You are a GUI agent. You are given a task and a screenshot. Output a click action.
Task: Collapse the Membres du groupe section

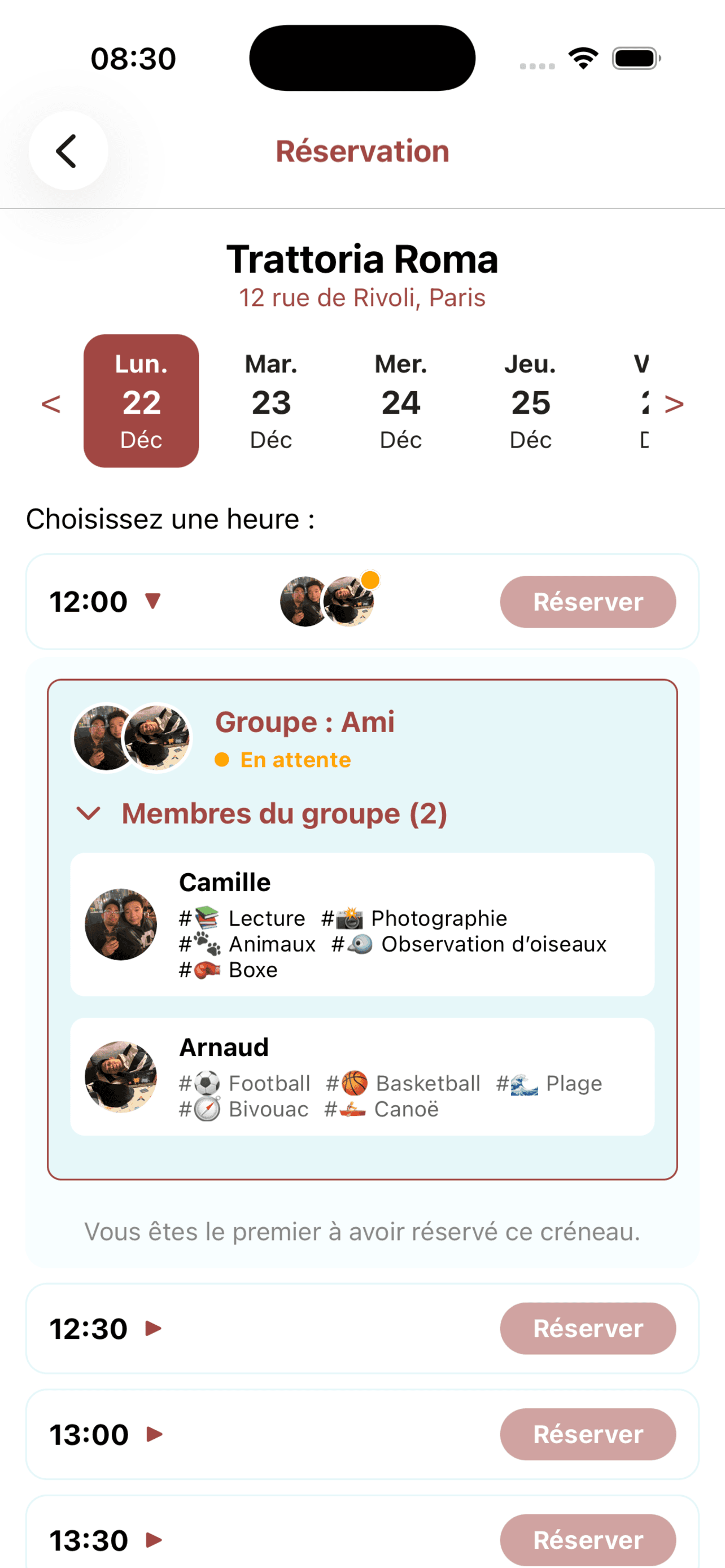(90, 813)
